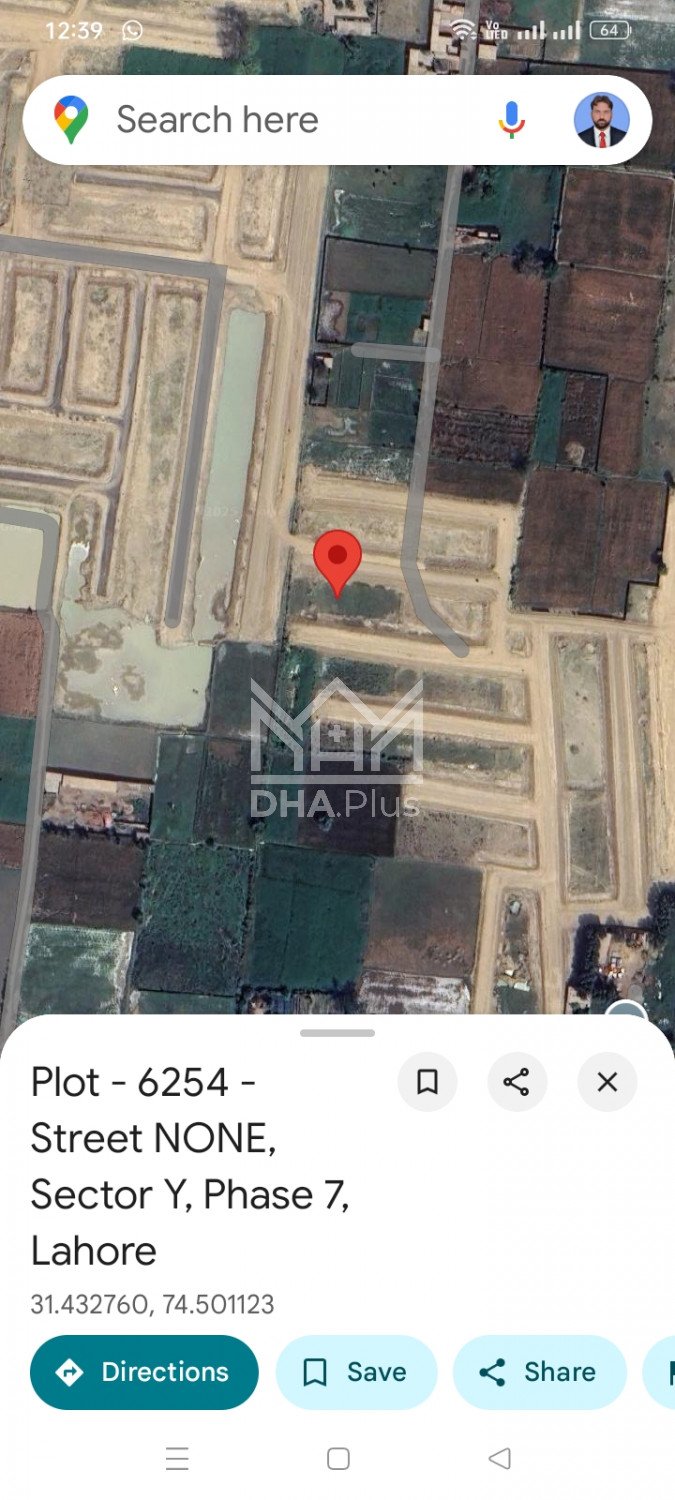
Task: Bookmark this place using the header icon
Action: tap(427, 1082)
